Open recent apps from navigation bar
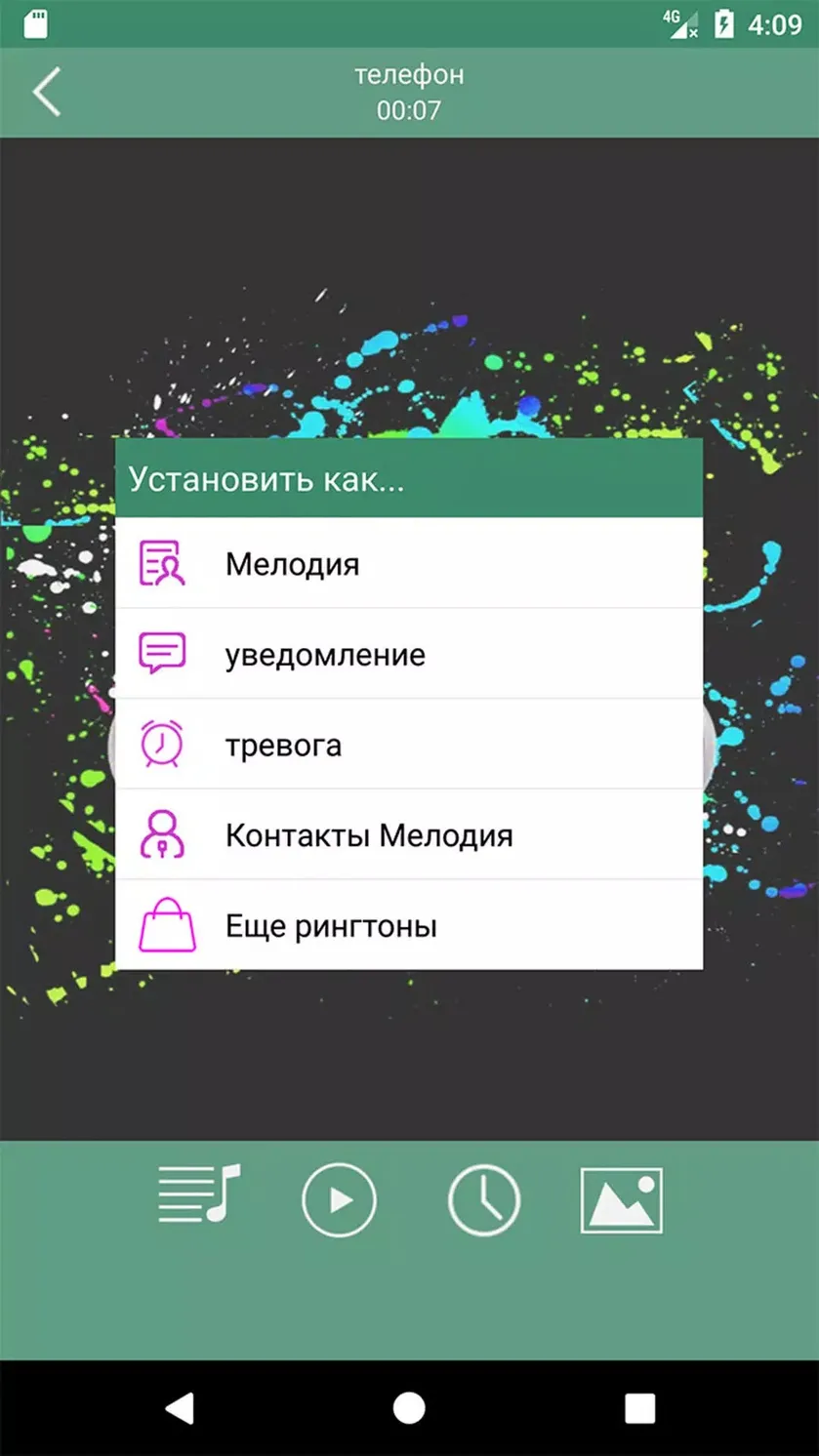The height and width of the screenshot is (1456, 819). (x=639, y=1407)
